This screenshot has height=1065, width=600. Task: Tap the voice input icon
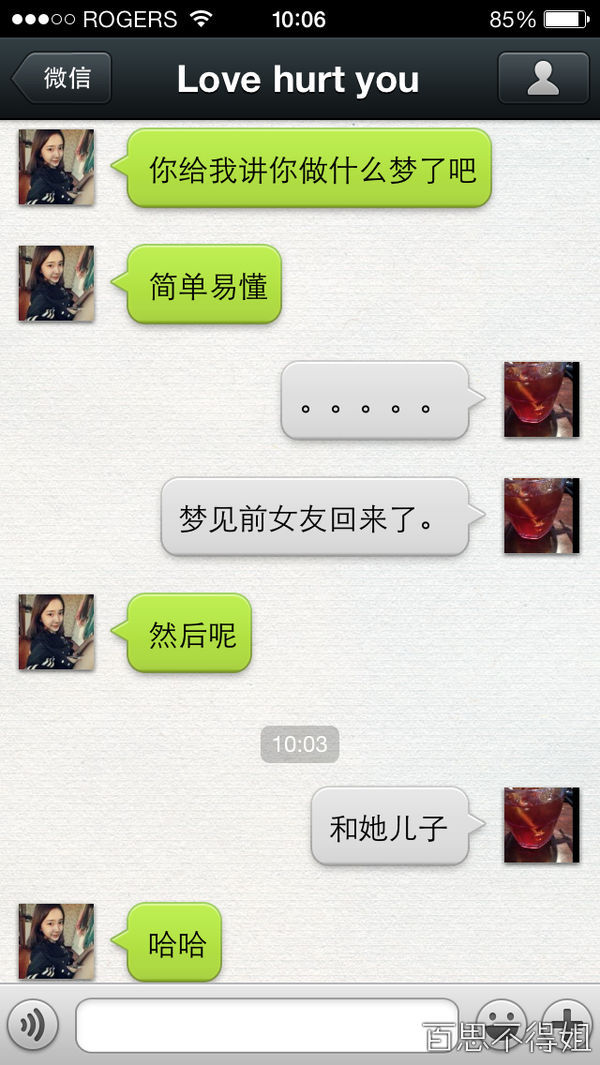[33, 1025]
